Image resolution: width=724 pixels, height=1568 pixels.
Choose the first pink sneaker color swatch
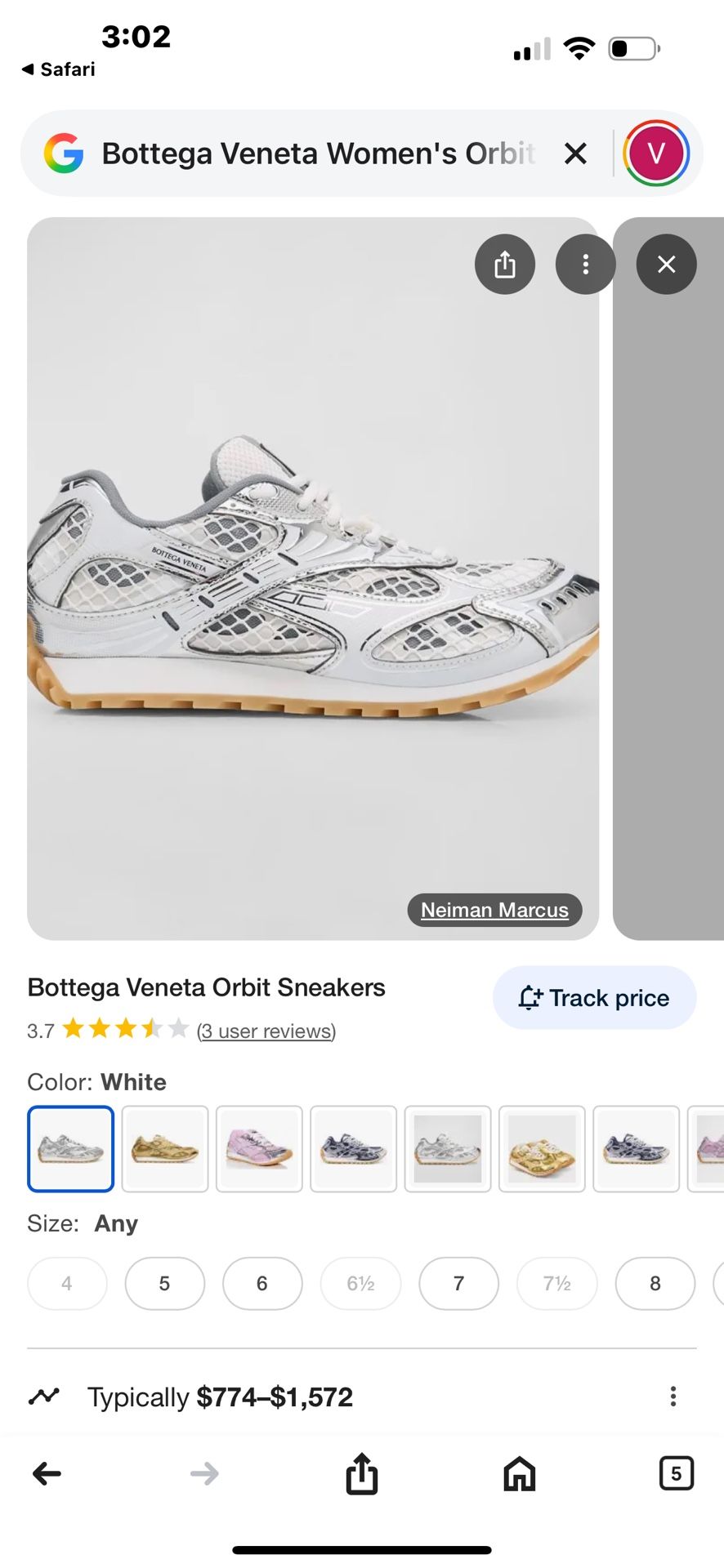coord(259,1149)
